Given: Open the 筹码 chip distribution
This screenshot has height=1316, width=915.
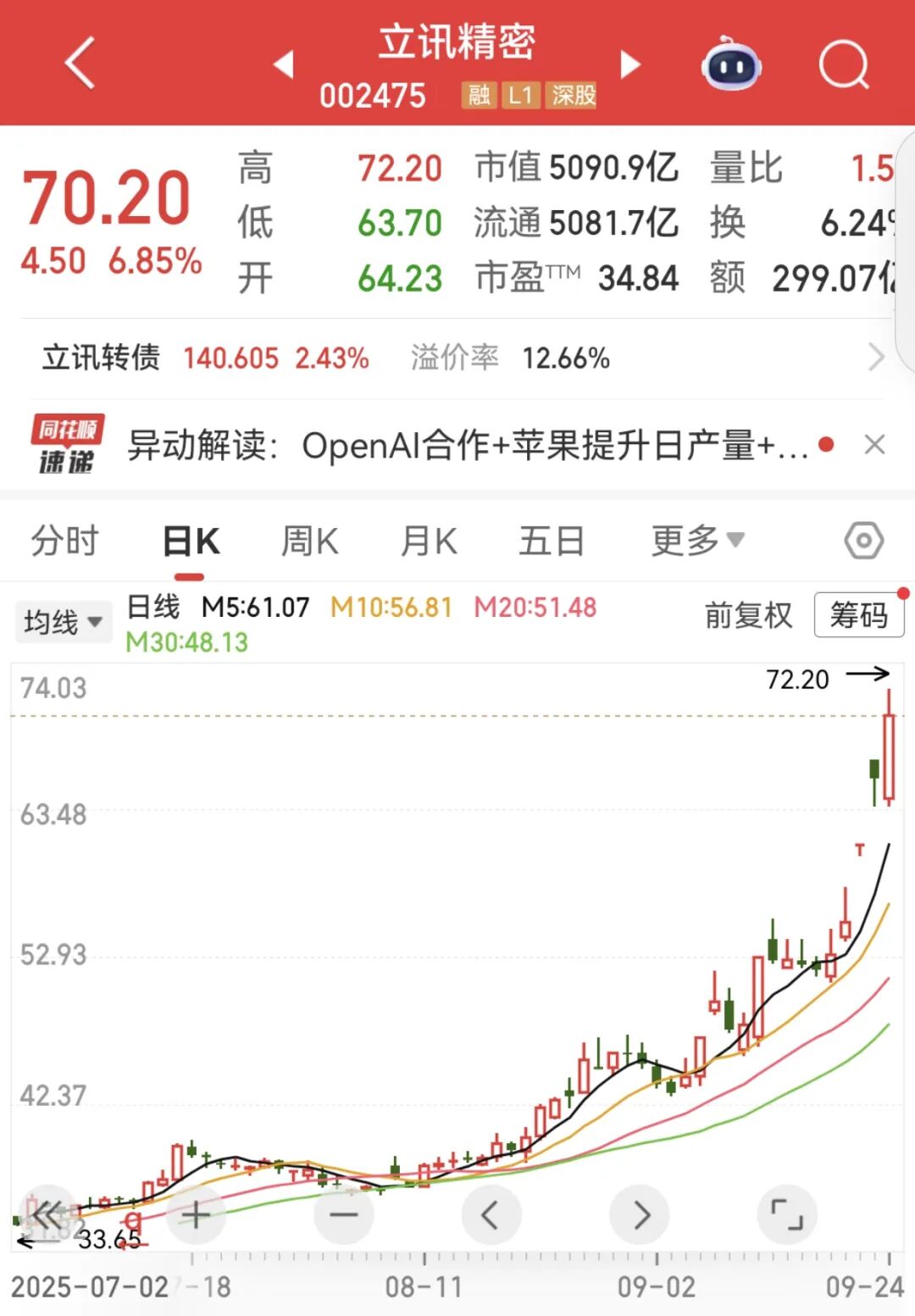Looking at the screenshot, I should 858,615.
